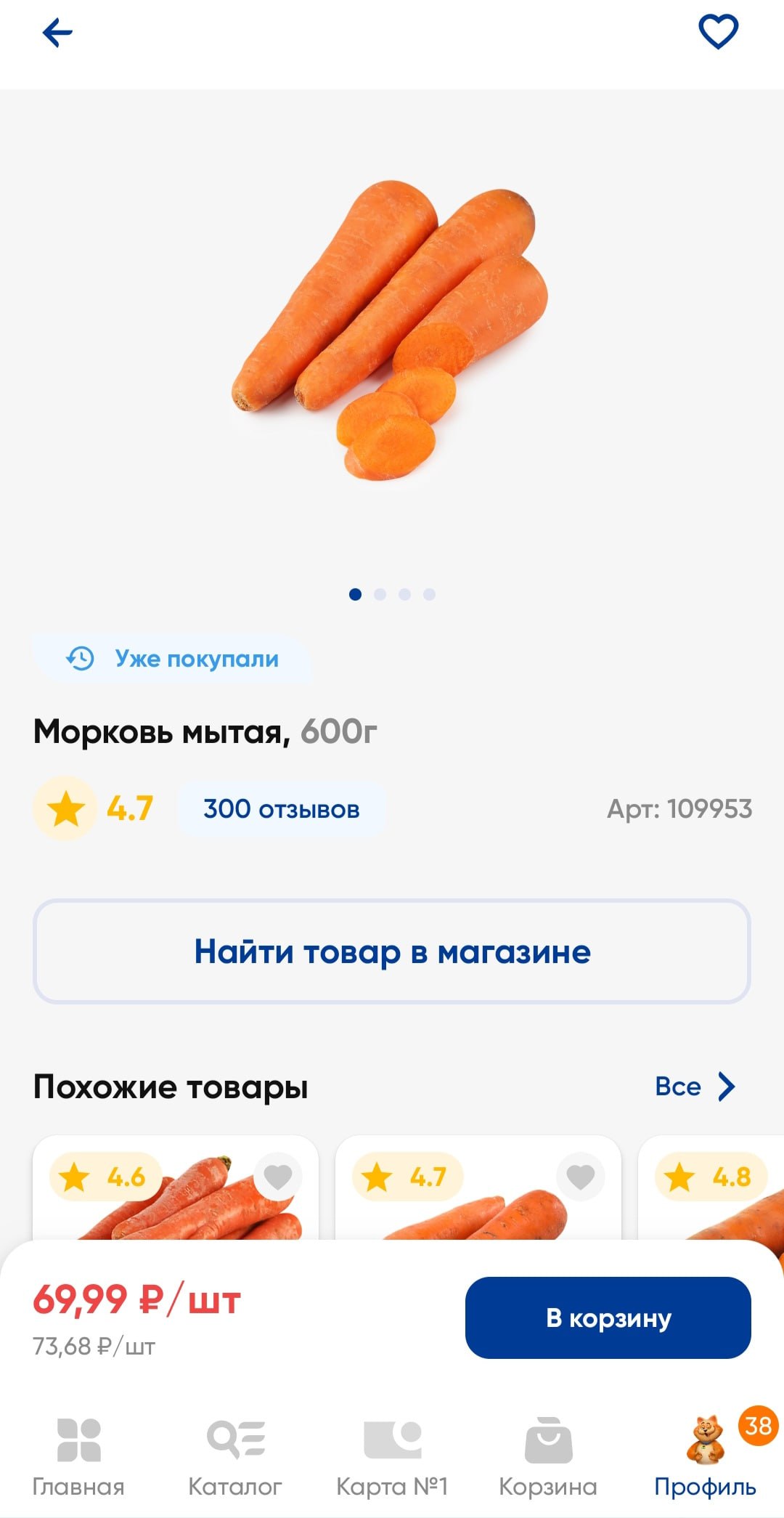Favorite the similar product rated 4.6
The image size is (784, 1518).
pos(277,1177)
